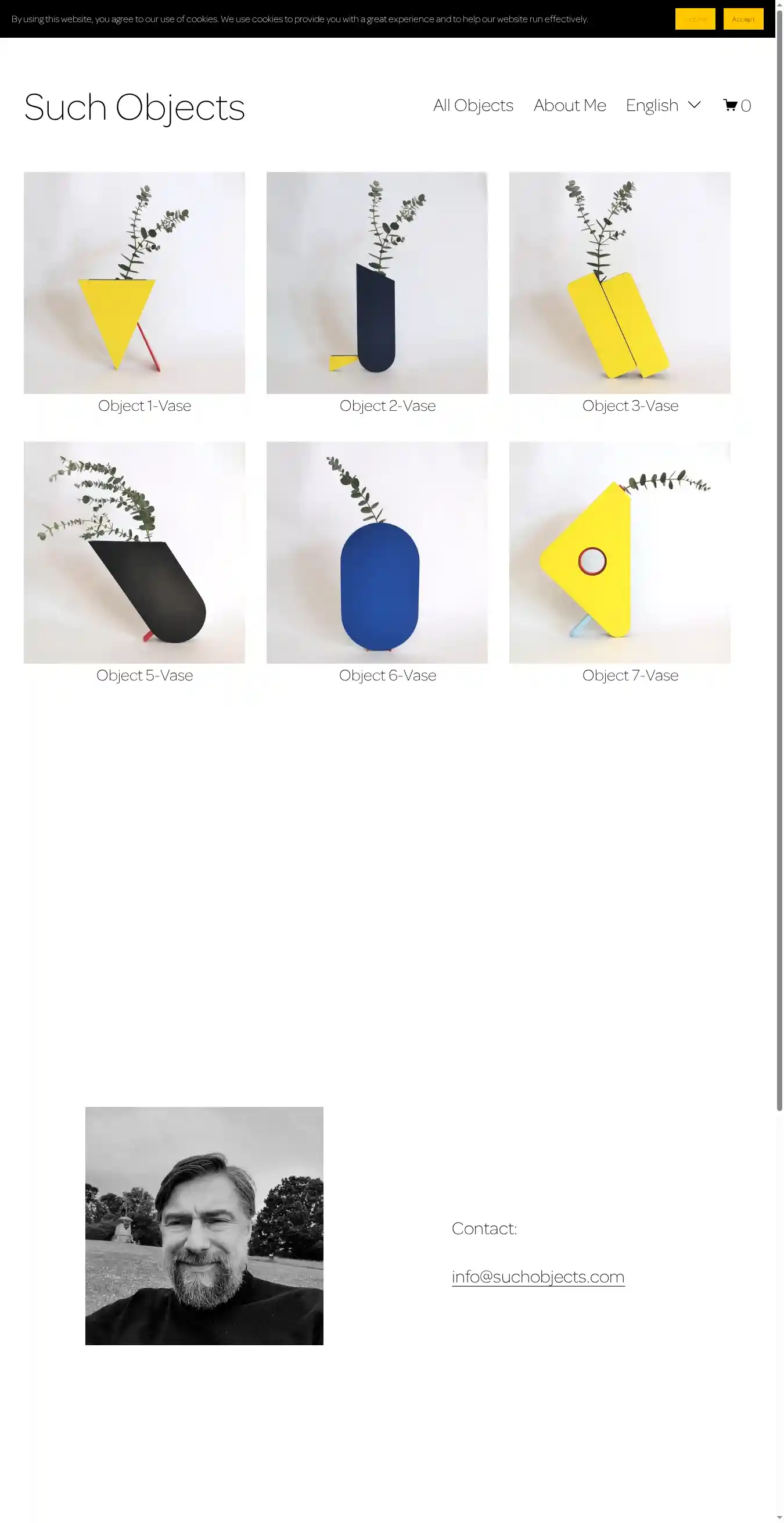Open the Object 1-Vase product
This screenshot has height=1523, width=784.
pos(134,282)
